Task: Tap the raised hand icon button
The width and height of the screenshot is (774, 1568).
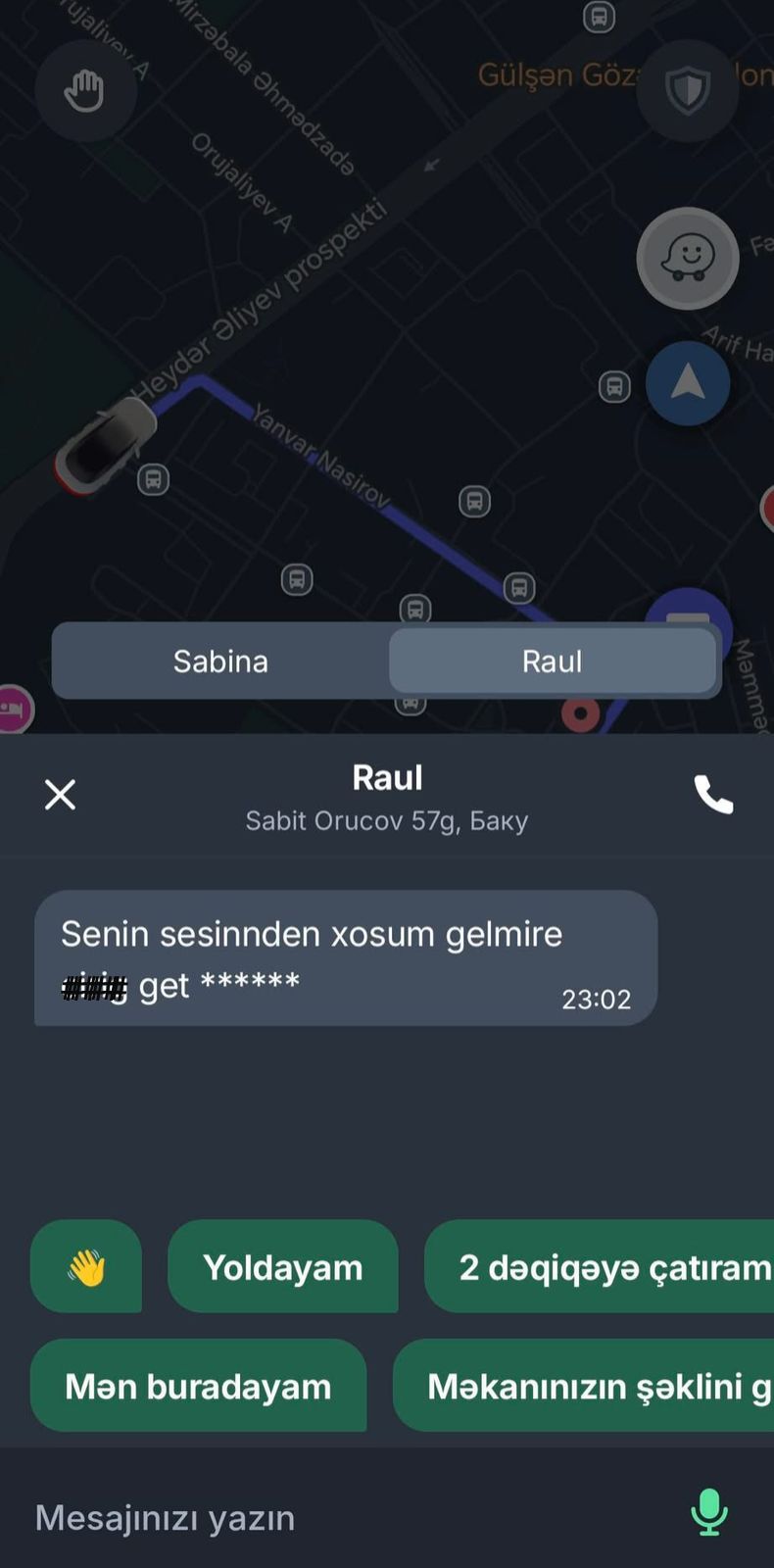Action: (85, 91)
